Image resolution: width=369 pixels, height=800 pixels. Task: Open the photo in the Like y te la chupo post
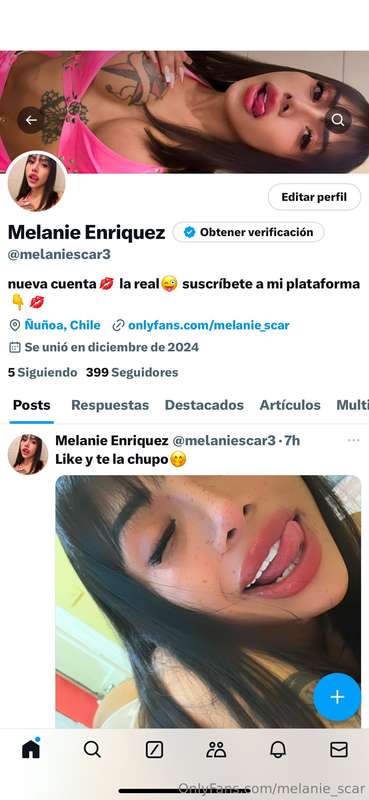coord(208,601)
